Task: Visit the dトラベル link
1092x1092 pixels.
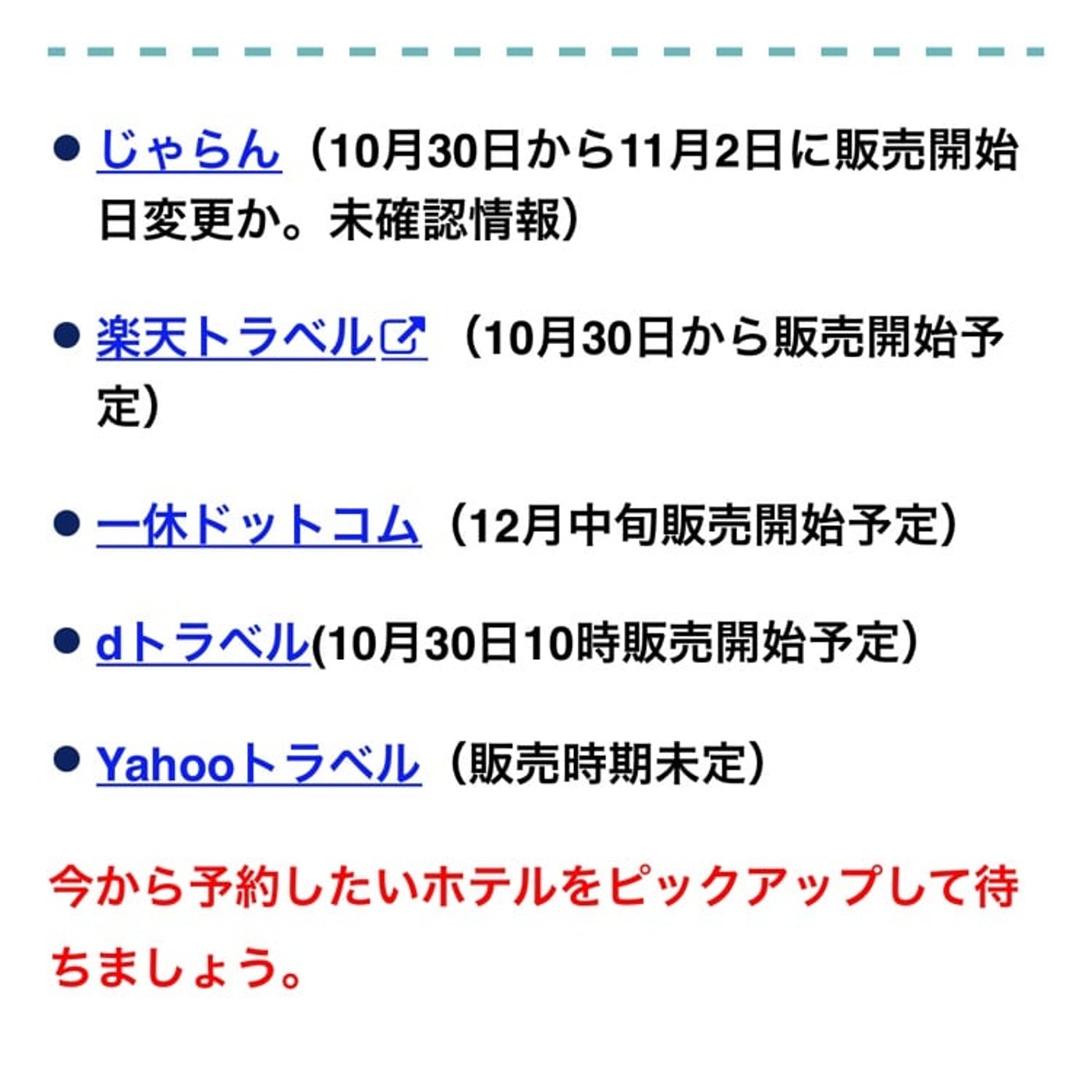Action: (203, 643)
